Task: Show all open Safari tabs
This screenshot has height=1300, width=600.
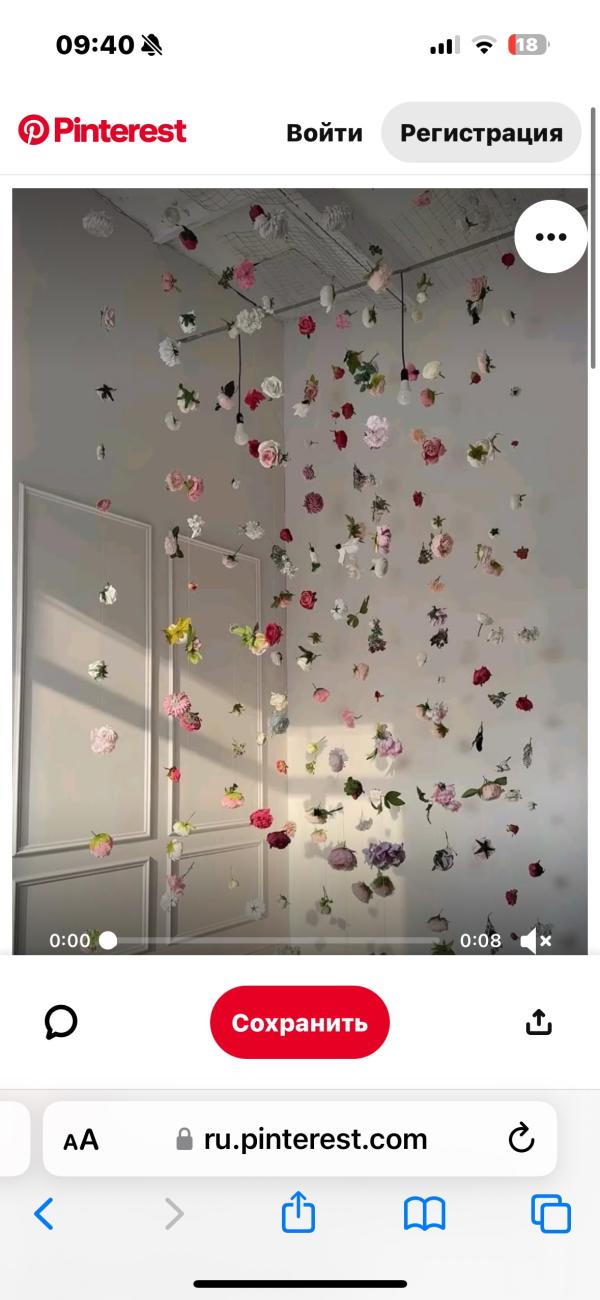Action: point(550,1214)
